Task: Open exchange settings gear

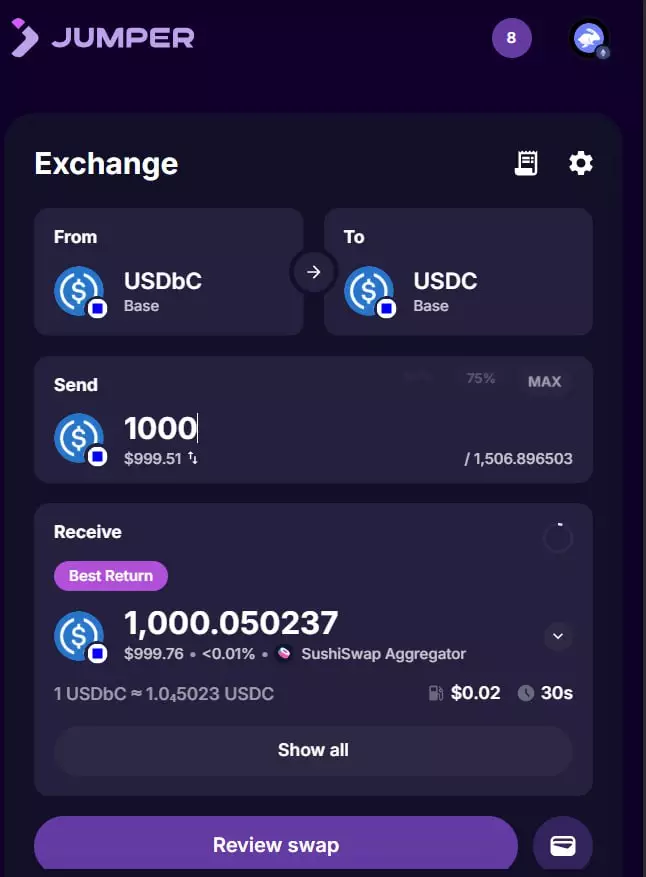Action: click(x=581, y=163)
